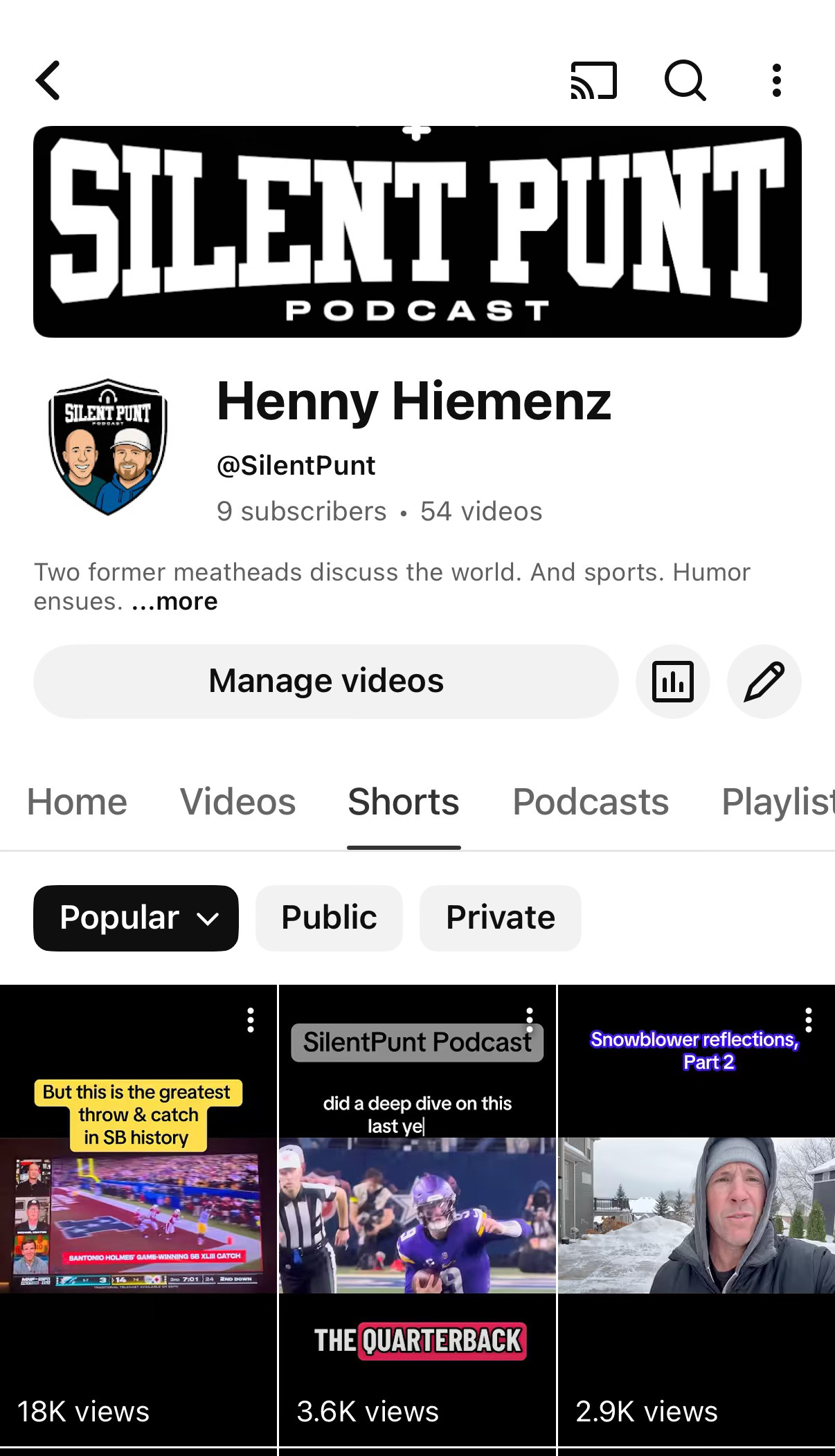Go back to the previous screen
The image size is (835, 1456).
pos(48,80)
